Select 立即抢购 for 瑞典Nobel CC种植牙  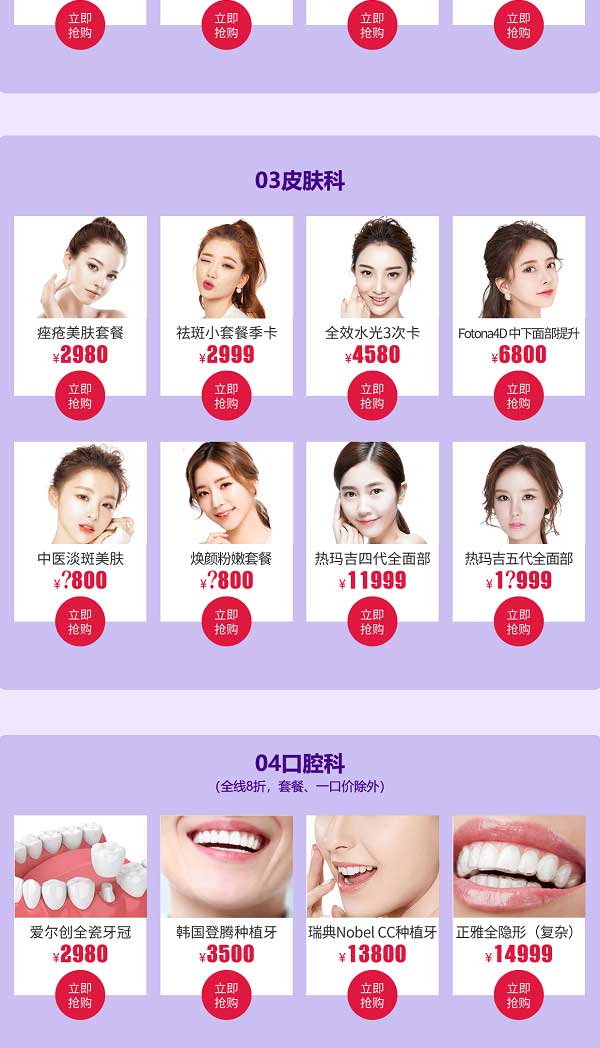pos(372,995)
